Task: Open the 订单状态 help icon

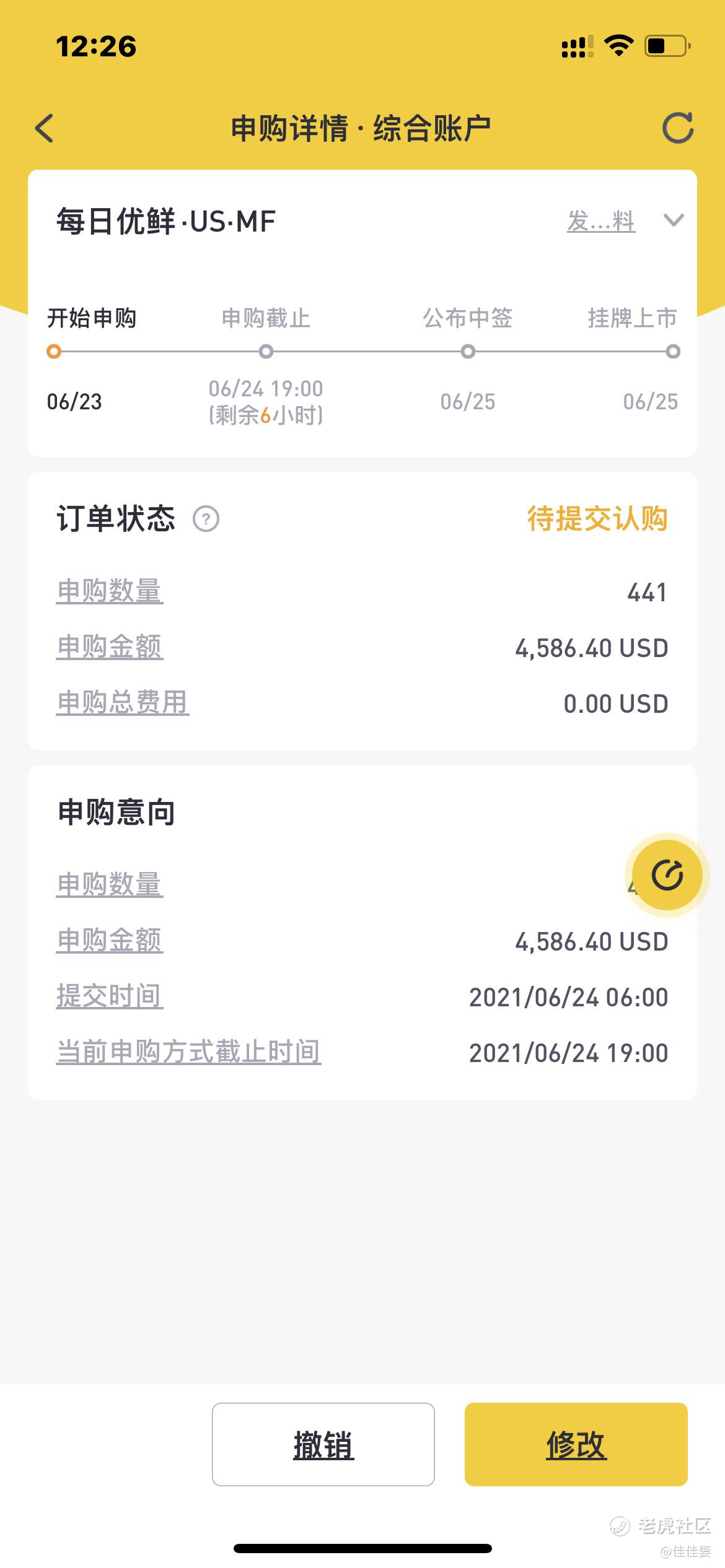Action: pos(206,519)
